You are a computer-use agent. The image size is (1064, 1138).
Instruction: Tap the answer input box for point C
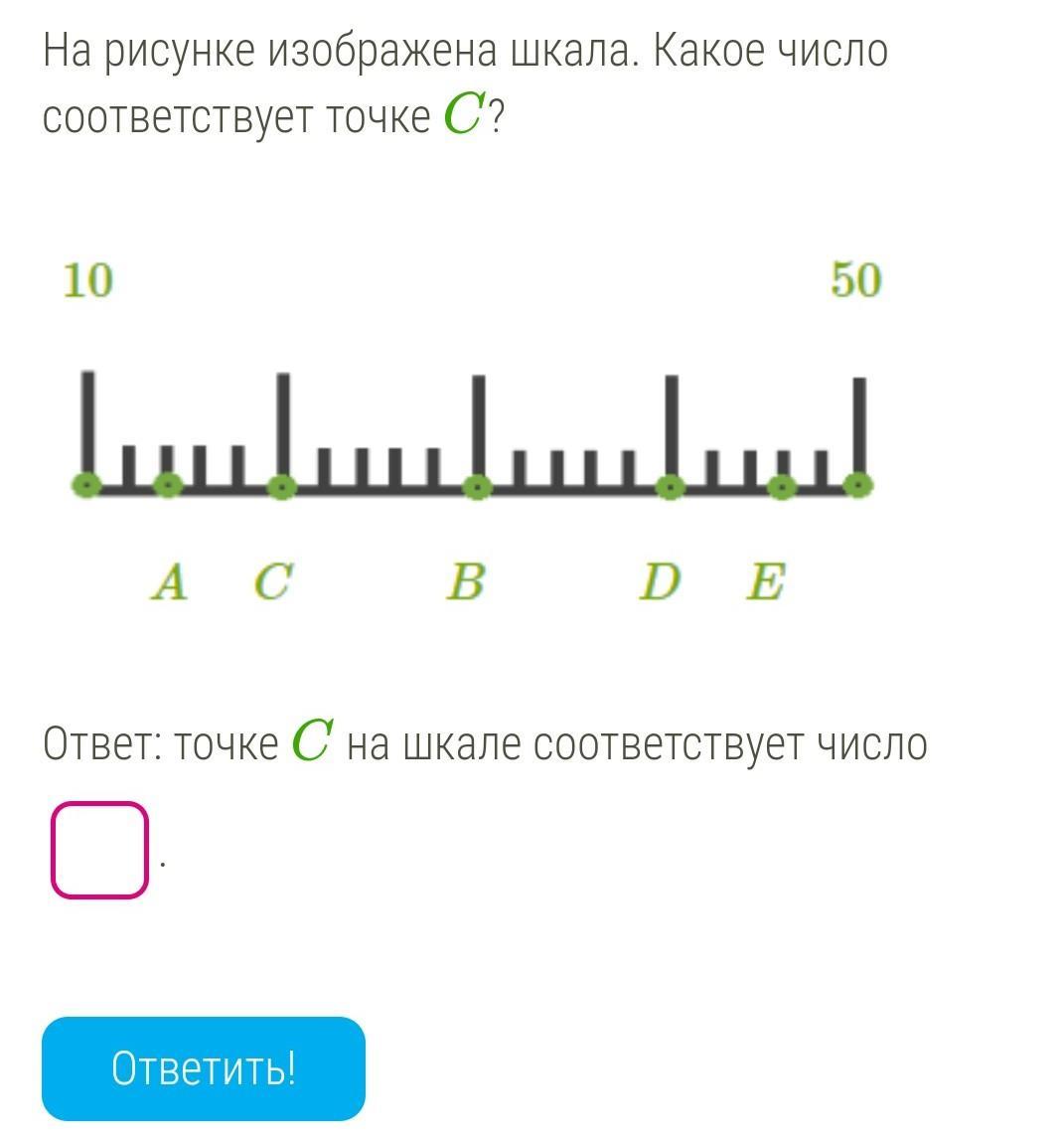(x=99, y=850)
